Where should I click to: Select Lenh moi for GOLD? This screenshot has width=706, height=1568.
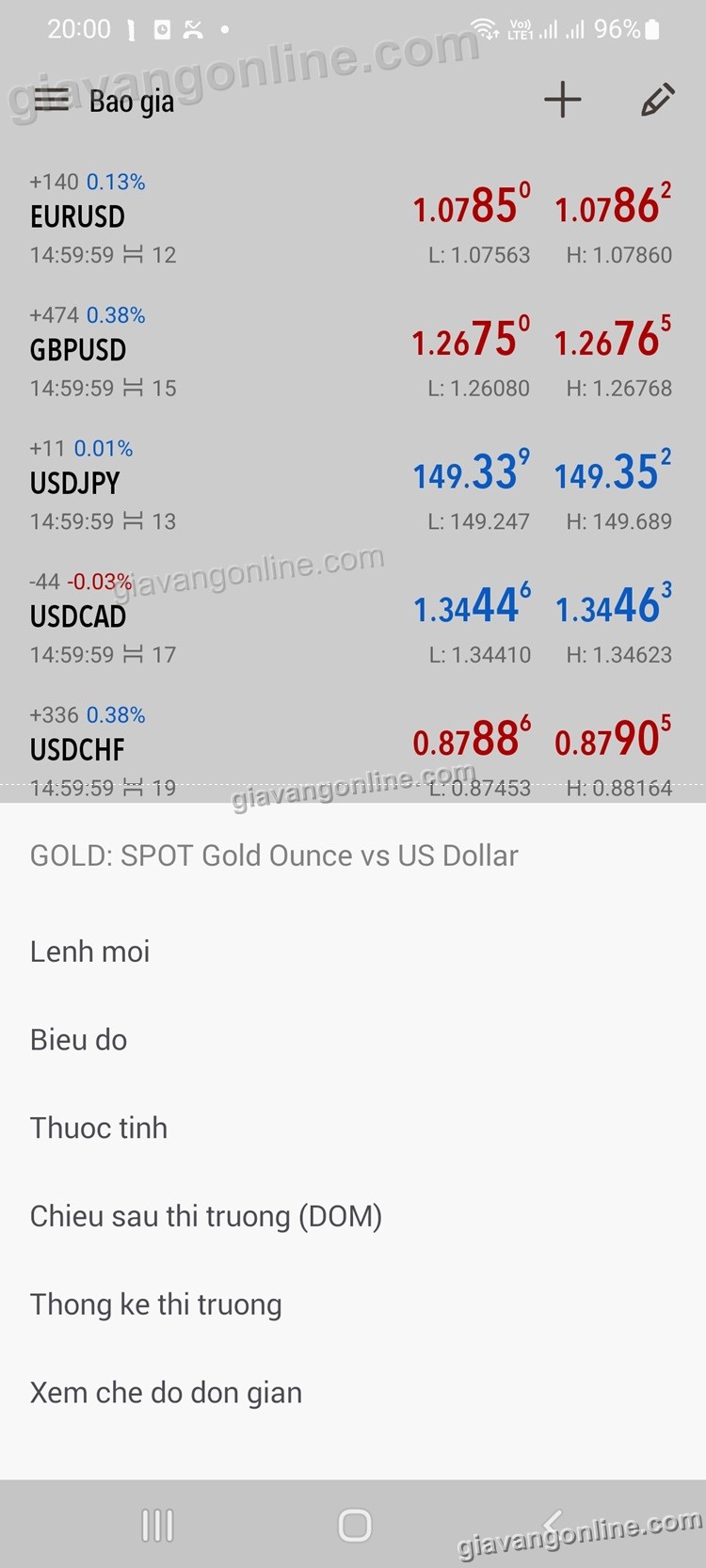pos(90,952)
